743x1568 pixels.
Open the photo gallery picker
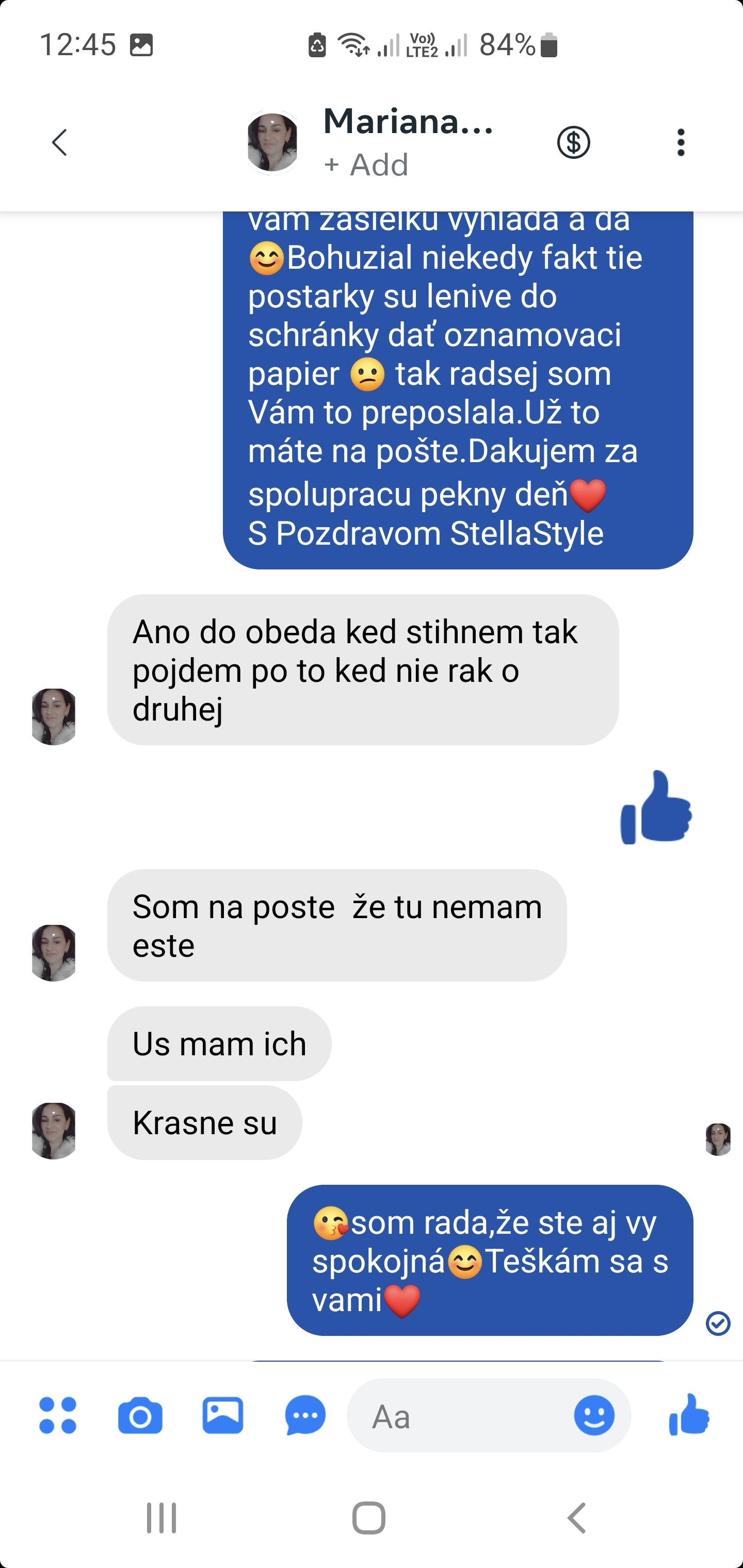pos(223,1416)
